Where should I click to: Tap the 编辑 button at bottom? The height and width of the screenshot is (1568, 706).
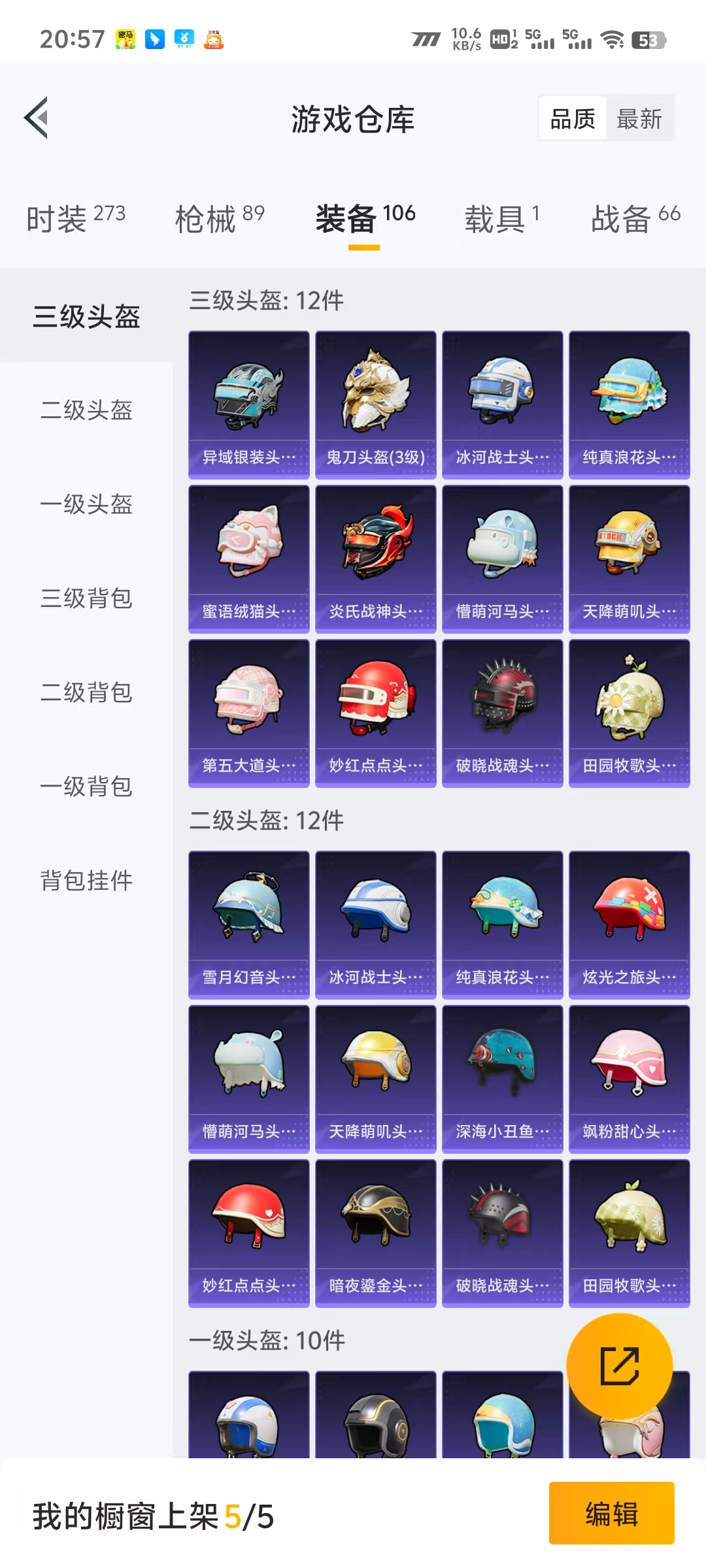(x=611, y=1514)
